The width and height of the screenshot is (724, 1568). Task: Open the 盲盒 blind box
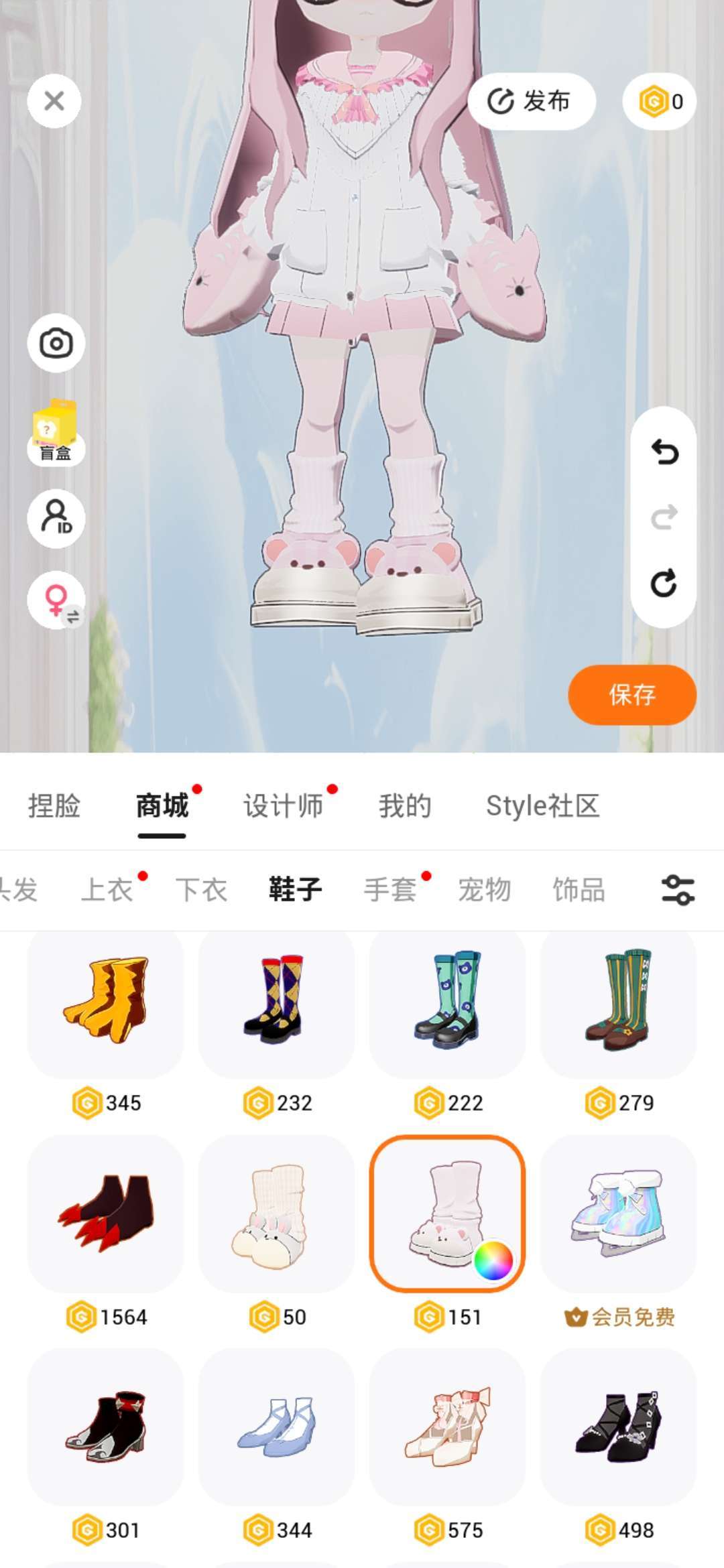point(56,432)
